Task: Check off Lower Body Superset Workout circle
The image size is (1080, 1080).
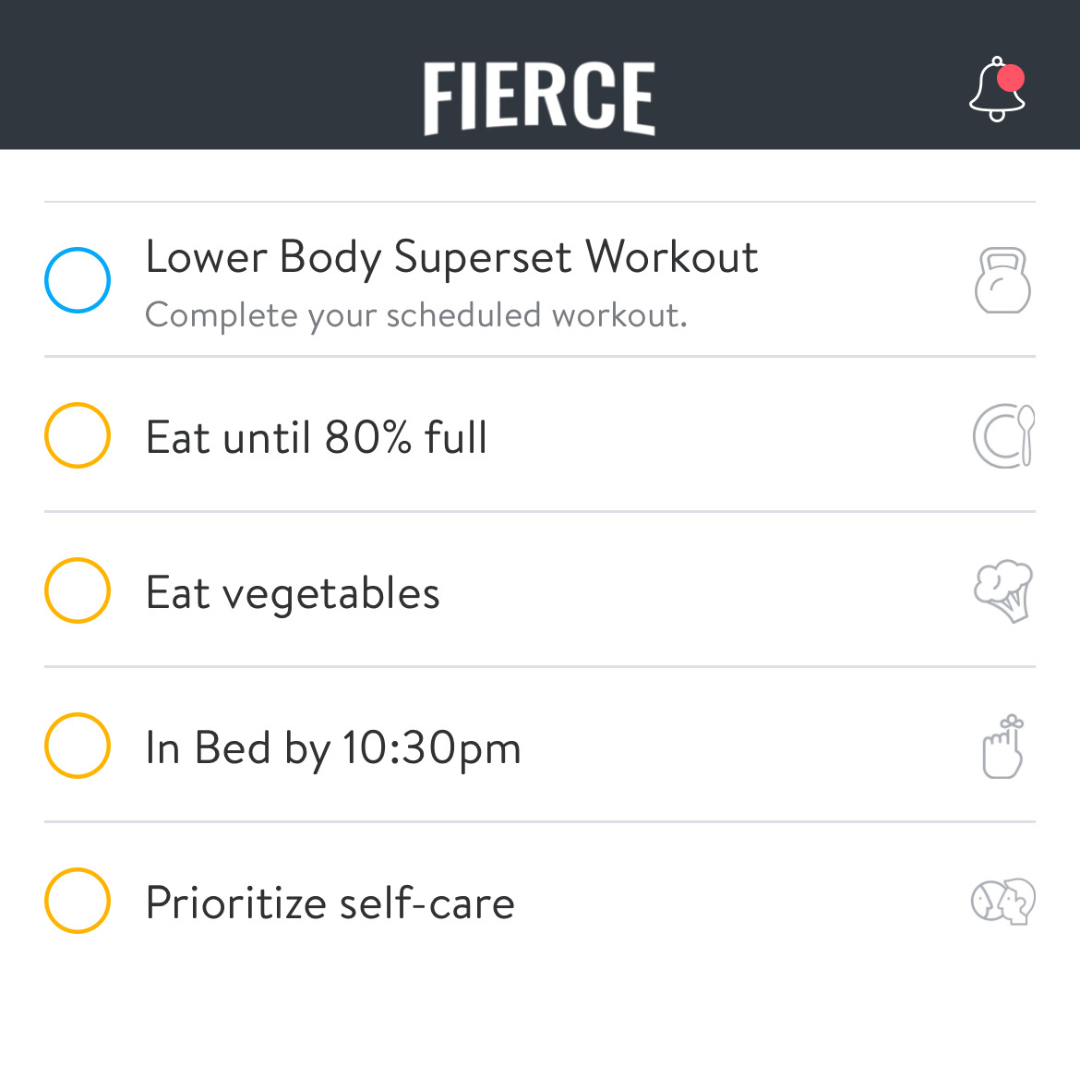Action: click(x=77, y=280)
